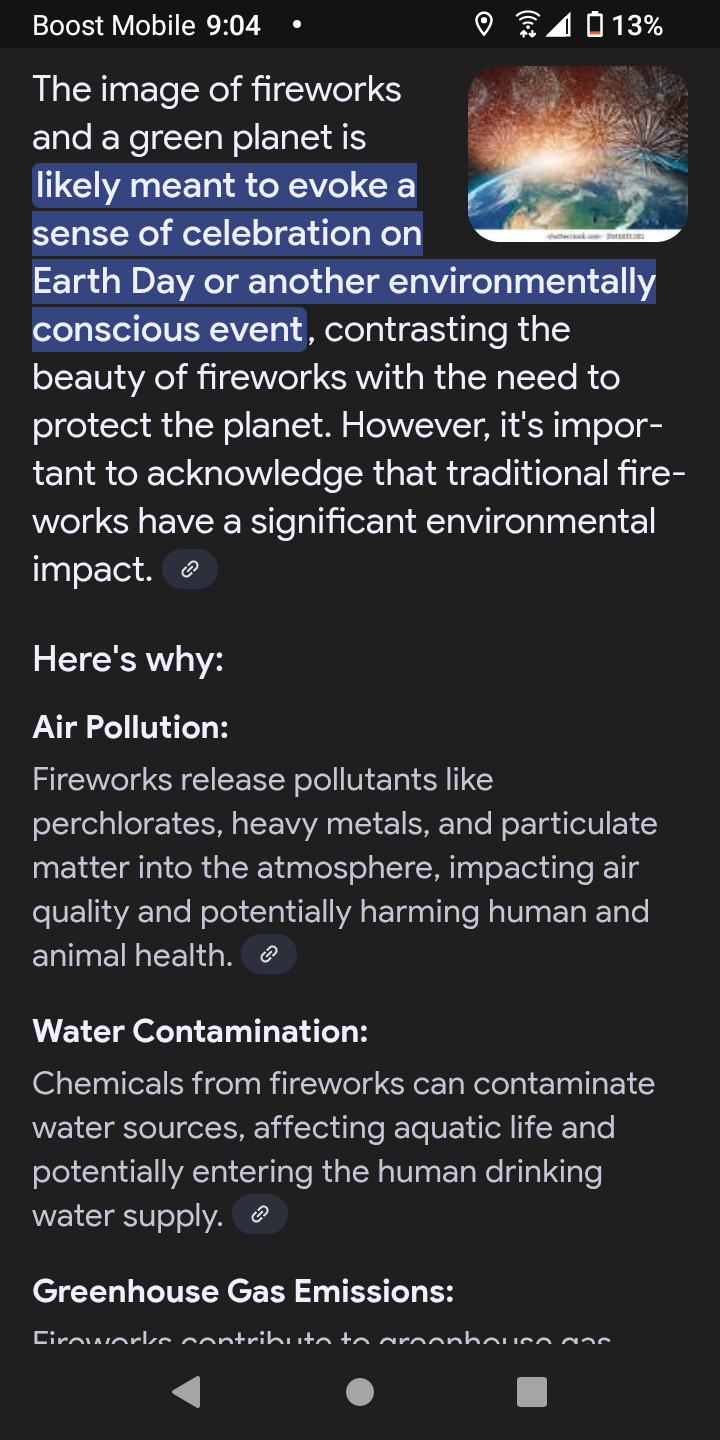Show recent apps with the square button
Viewport: 720px width, 1440px height.
point(531,1391)
